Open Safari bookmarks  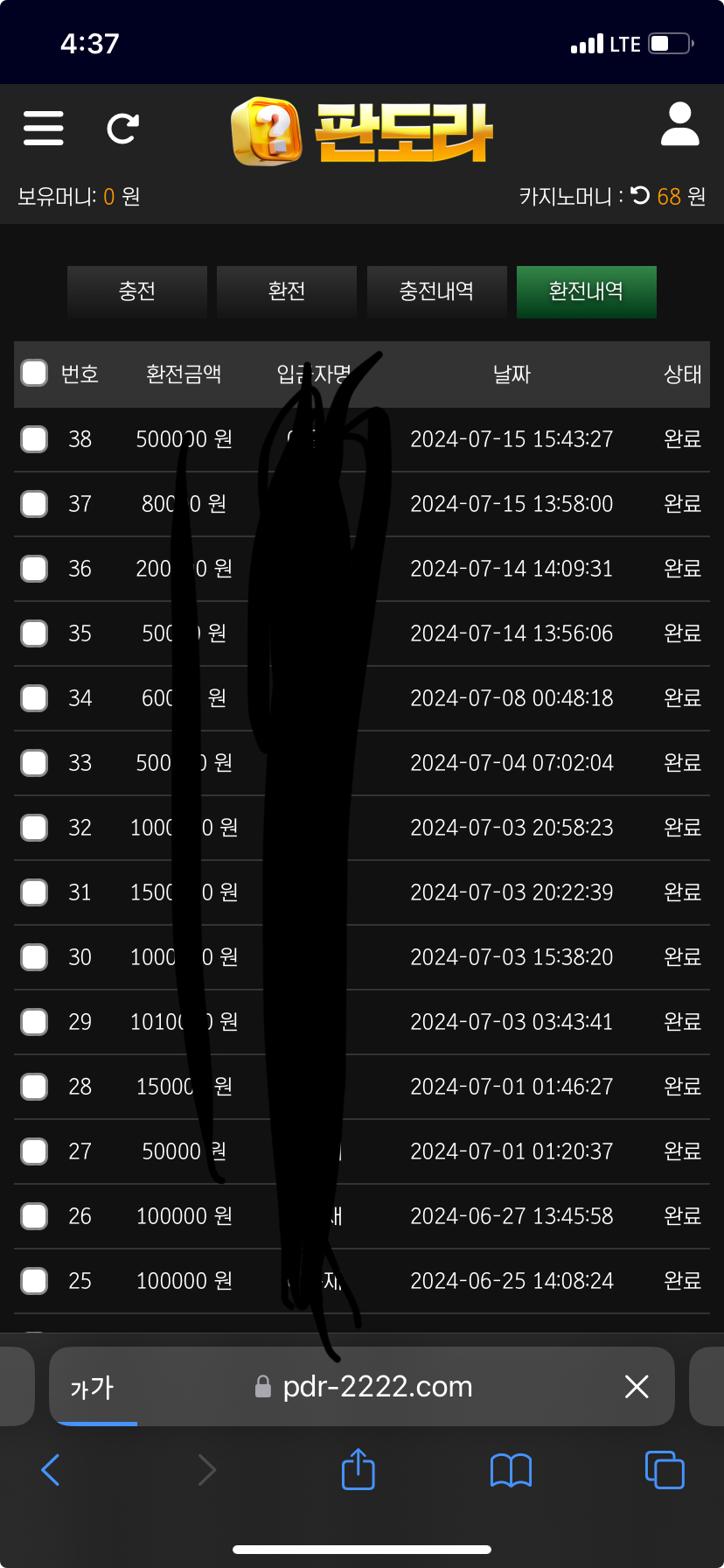click(x=511, y=1470)
